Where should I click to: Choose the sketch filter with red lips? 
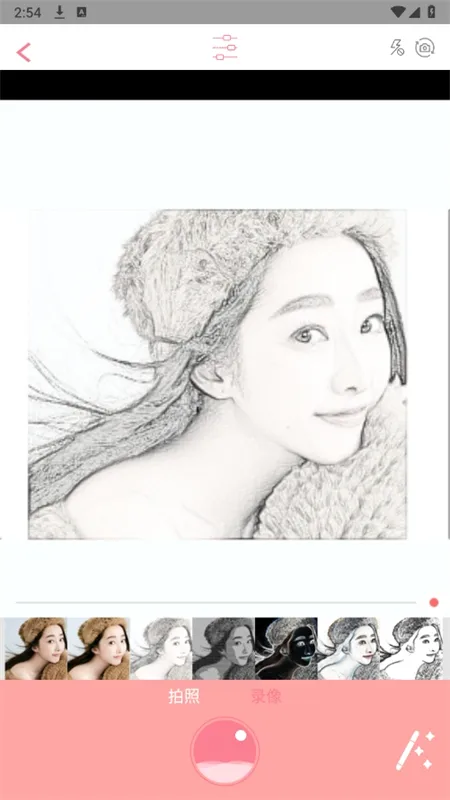(x=348, y=648)
